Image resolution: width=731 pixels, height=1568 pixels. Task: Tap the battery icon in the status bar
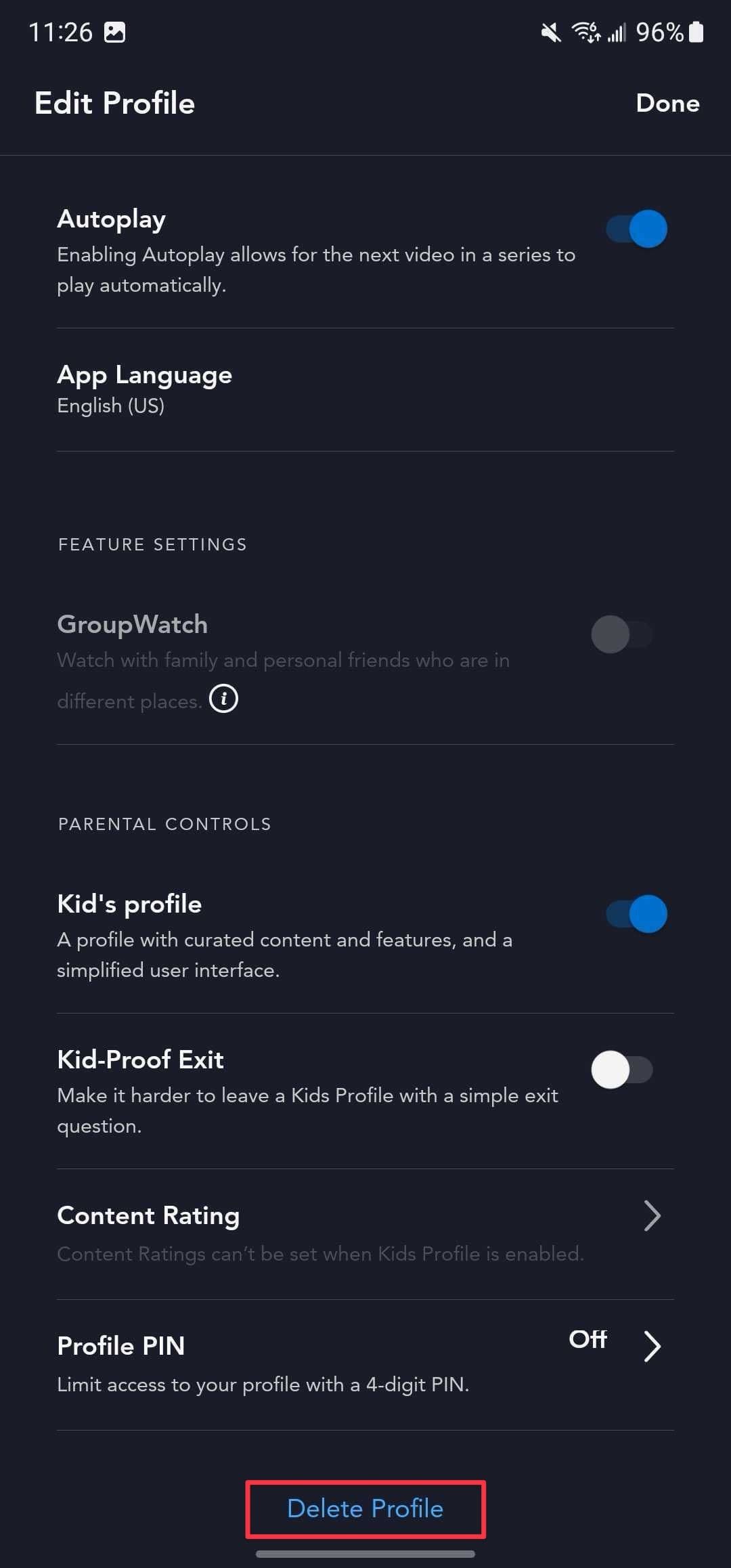pos(697,31)
